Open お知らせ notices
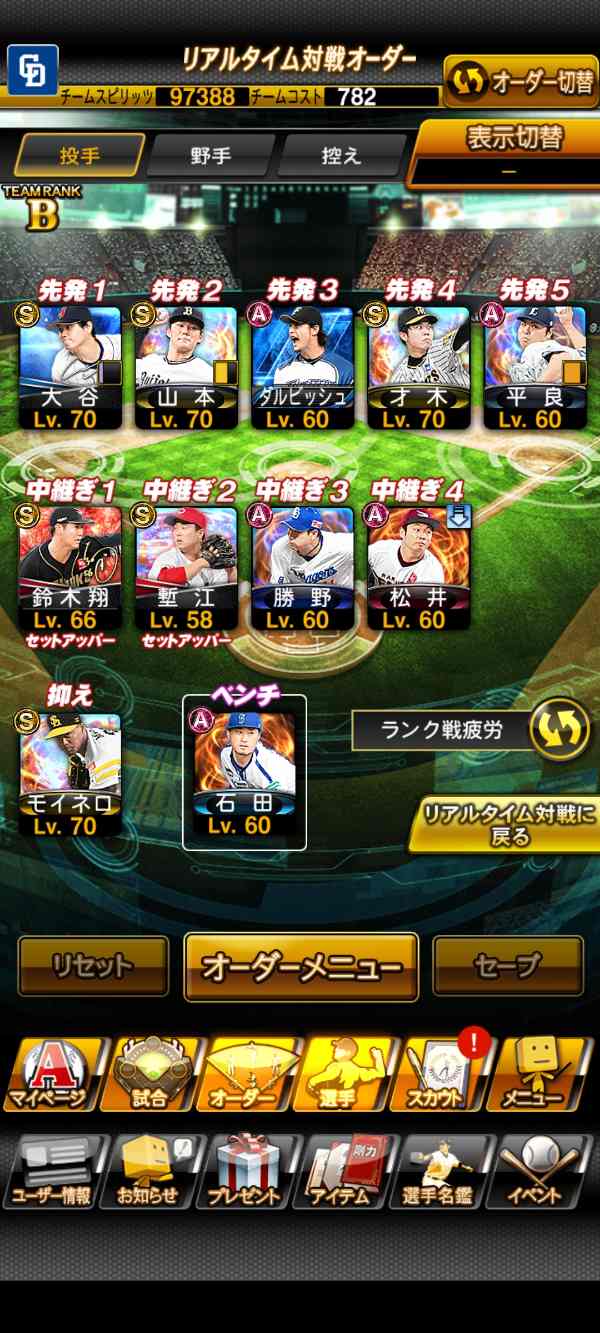600x1333 pixels. point(148,1171)
